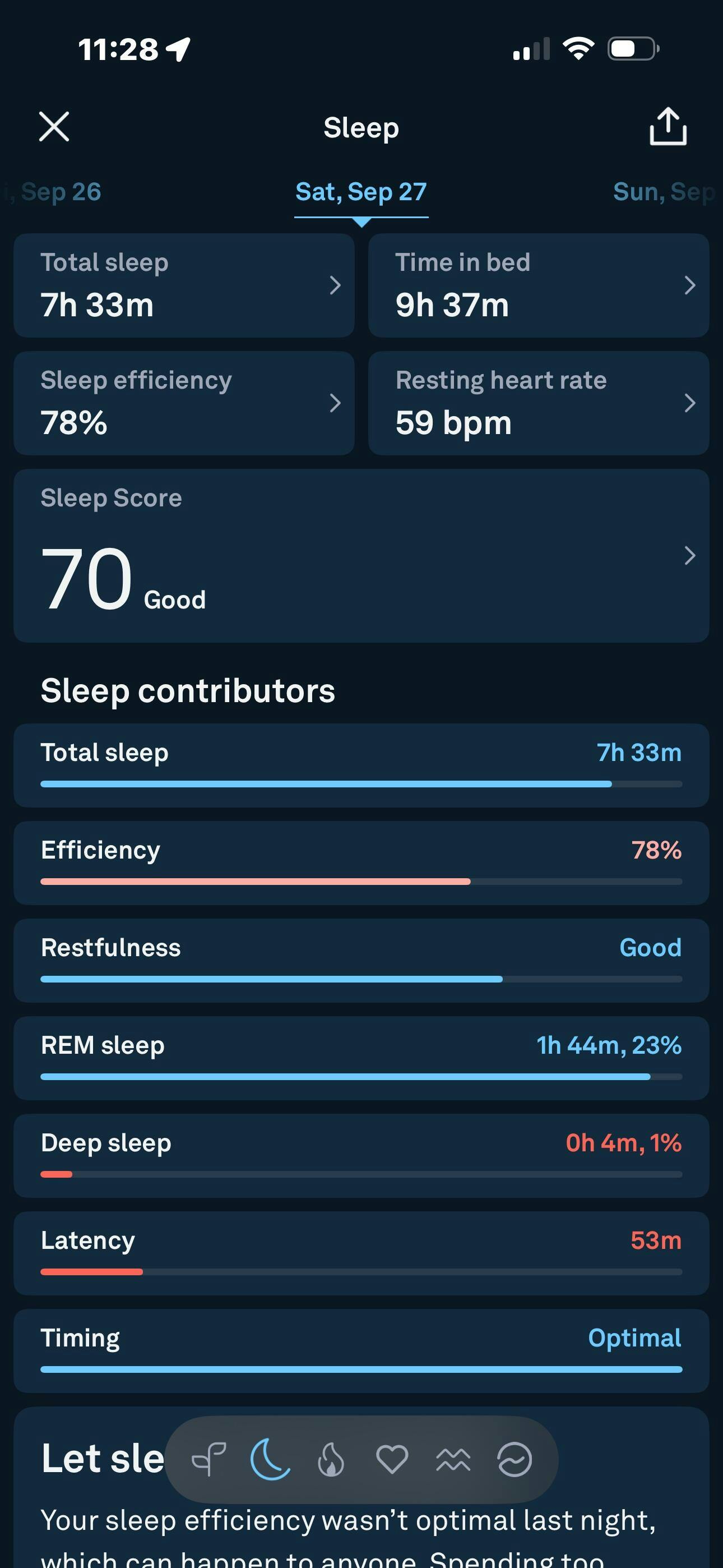Open the heart icon in floating bar
The image size is (723, 1568).
(392, 1459)
